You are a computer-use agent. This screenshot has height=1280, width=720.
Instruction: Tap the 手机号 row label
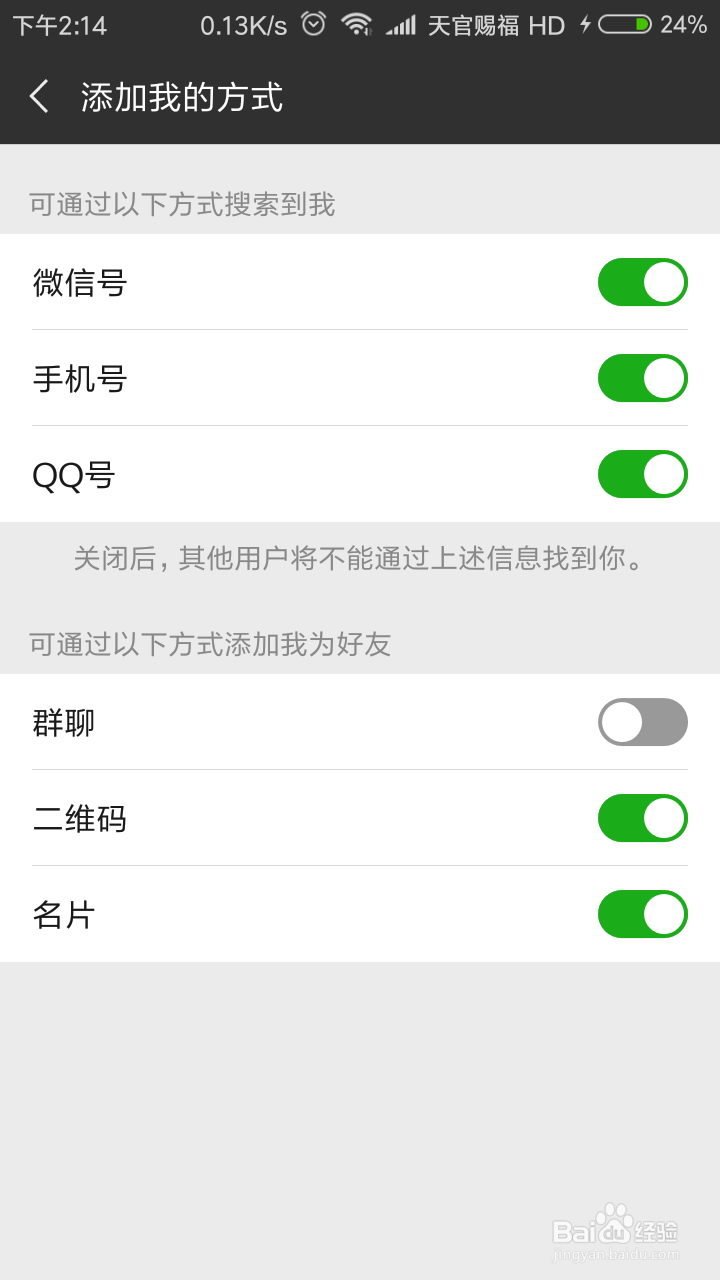tap(82, 378)
